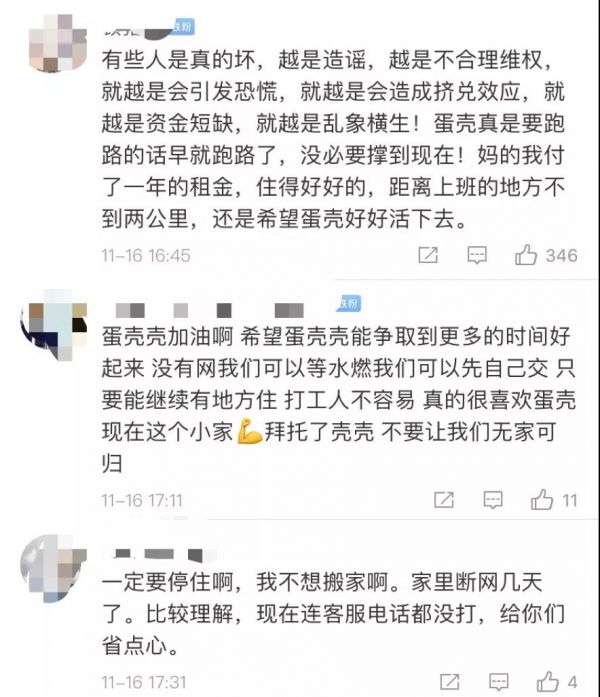
Task: Like the 蛋壳壳加油啊 comment
Action: (x=542, y=498)
